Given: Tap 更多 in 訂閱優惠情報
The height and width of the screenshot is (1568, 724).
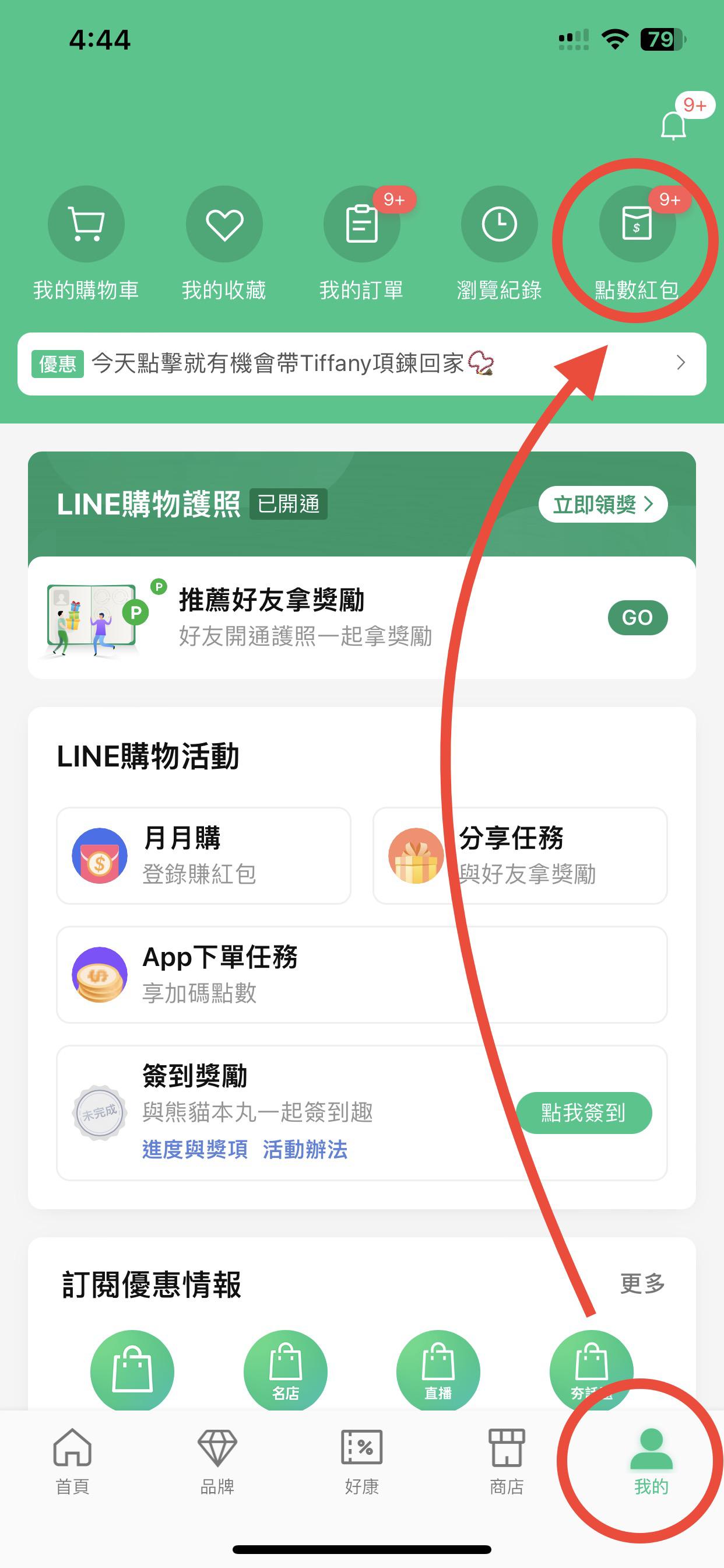Looking at the screenshot, I should (642, 1283).
